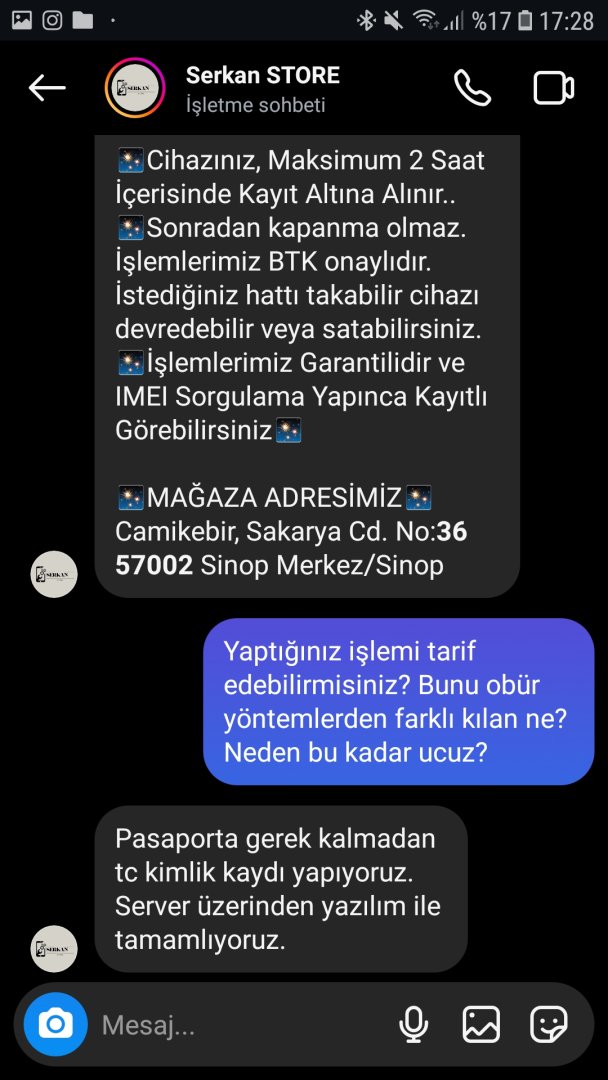Open Serkan STORE profile from header
This screenshot has height=1080, width=608.
tap(262, 88)
